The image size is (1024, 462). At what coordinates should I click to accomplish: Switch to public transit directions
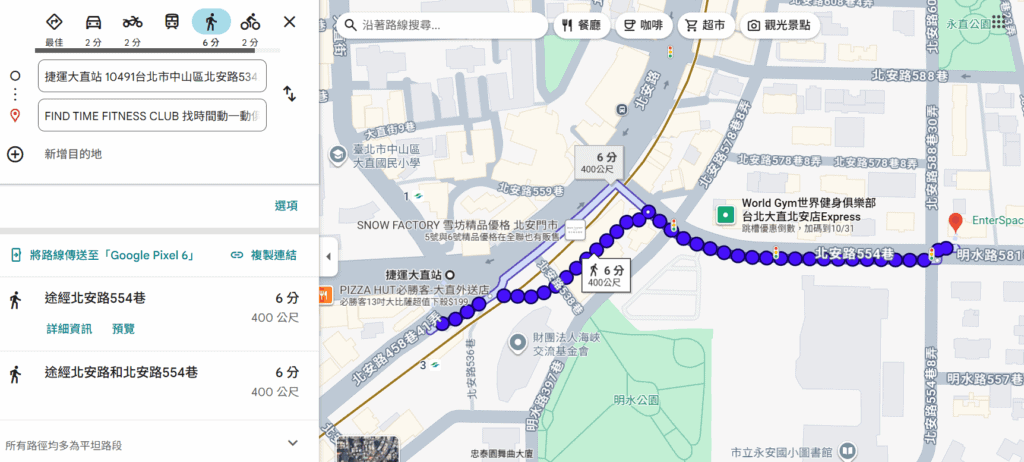click(172, 22)
